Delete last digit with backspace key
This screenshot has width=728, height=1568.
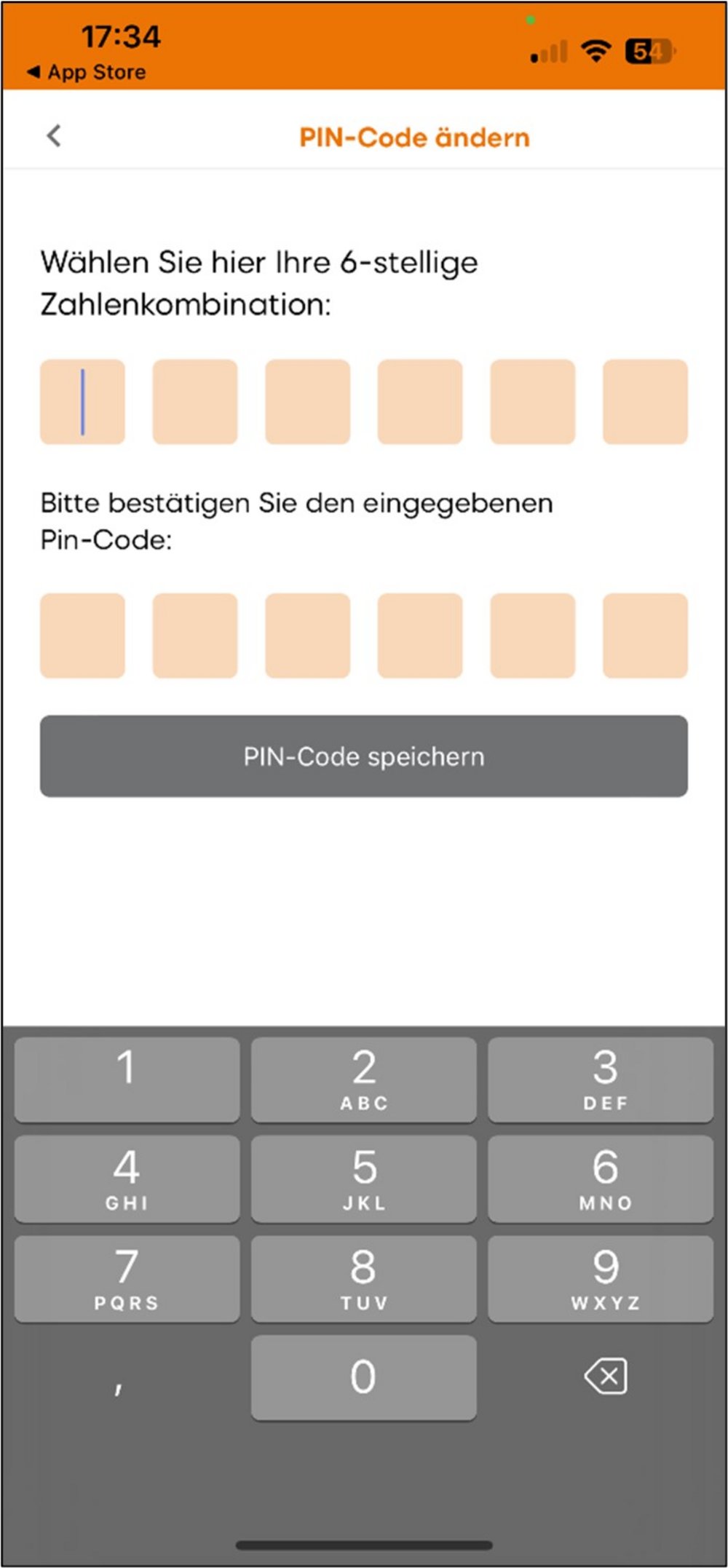pyautogui.click(x=605, y=1377)
